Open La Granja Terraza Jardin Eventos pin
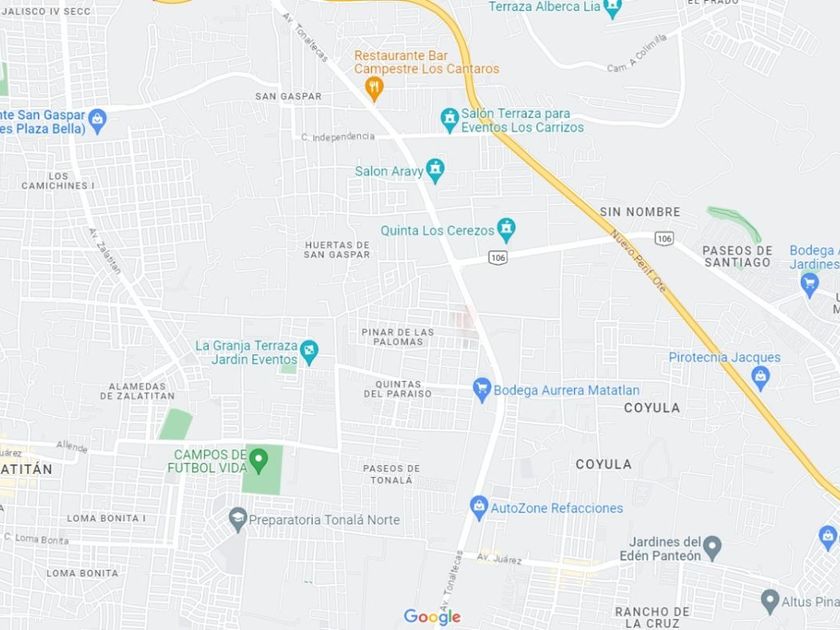This screenshot has height=630, width=840. [309, 352]
